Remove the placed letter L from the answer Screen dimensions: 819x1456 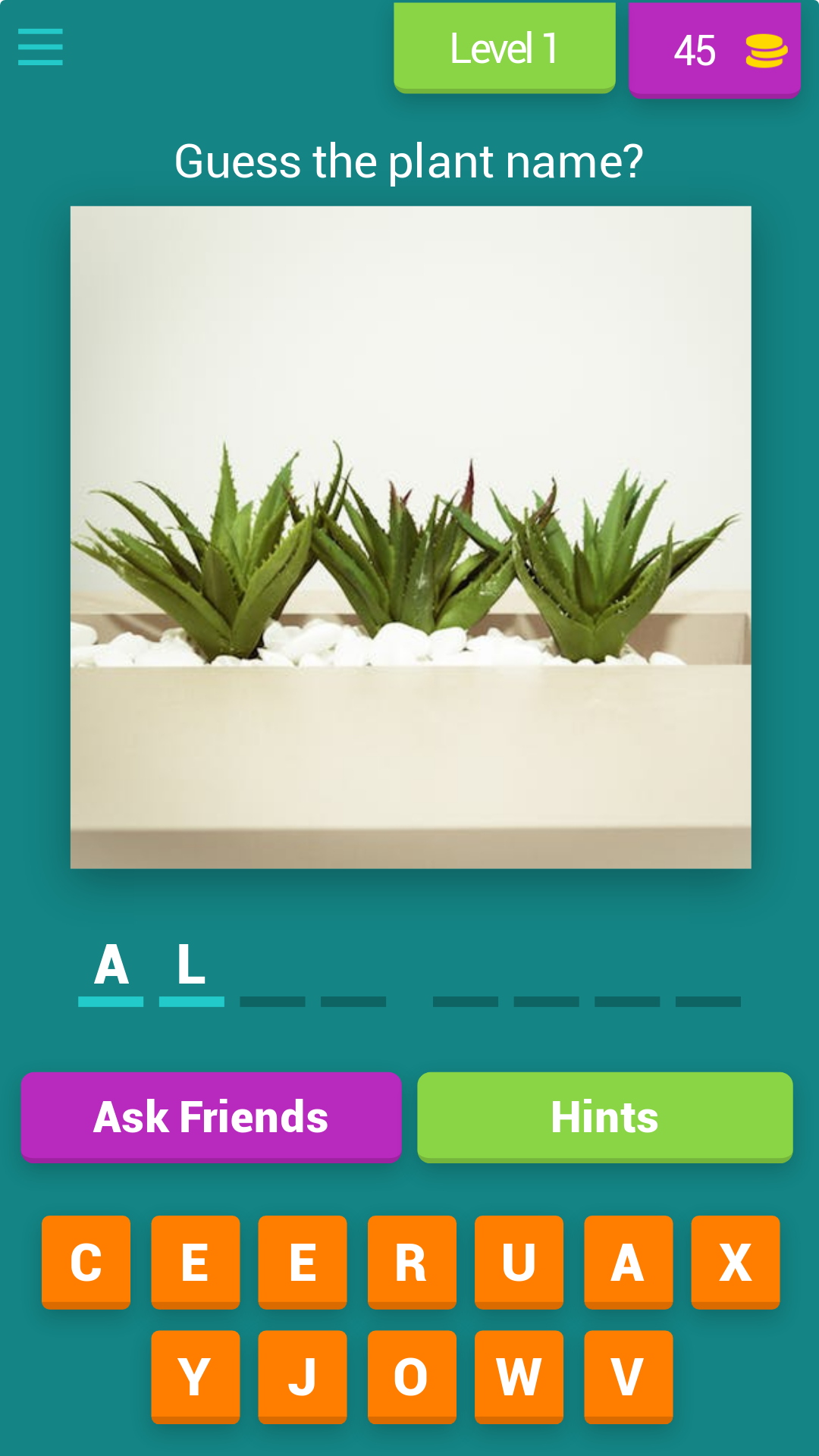191,966
